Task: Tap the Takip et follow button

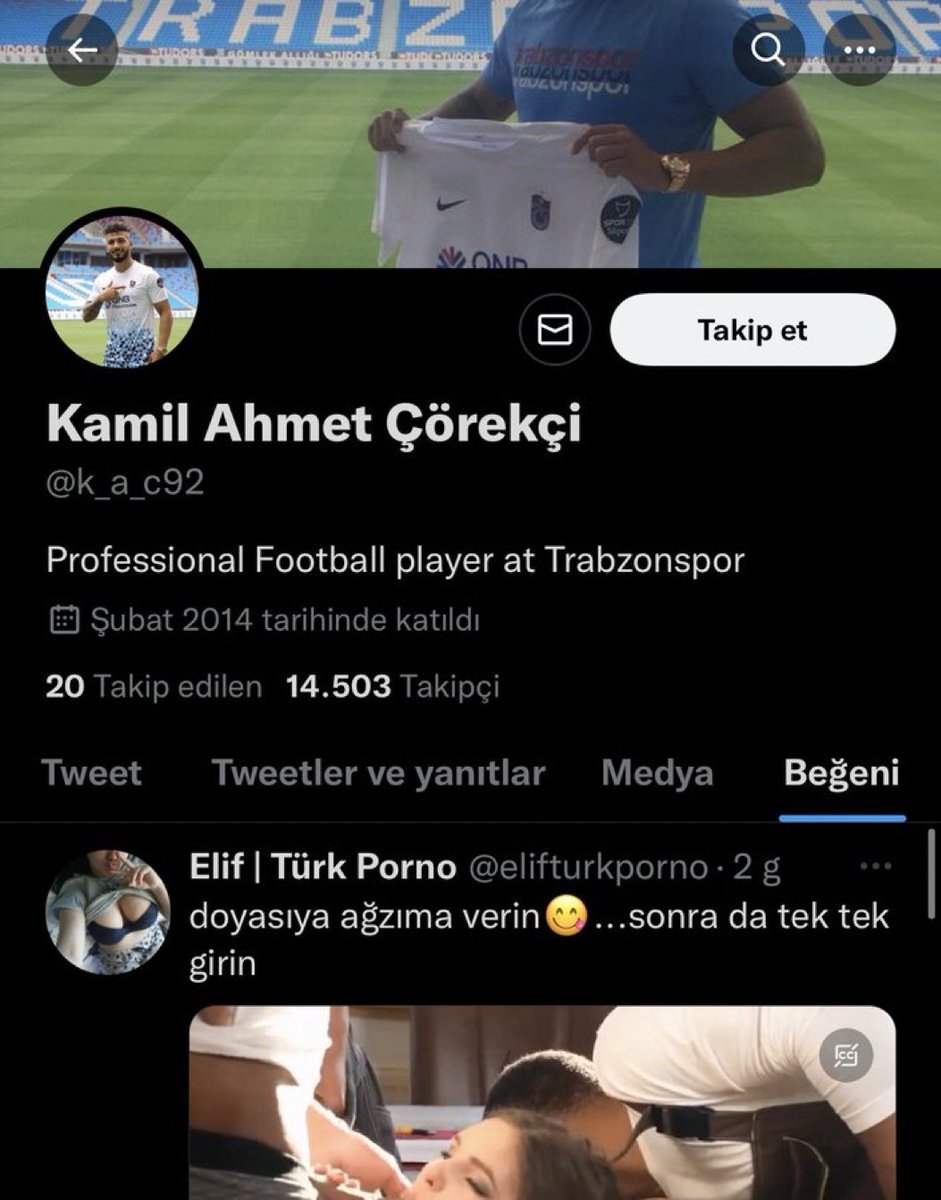Action: coord(752,330)
